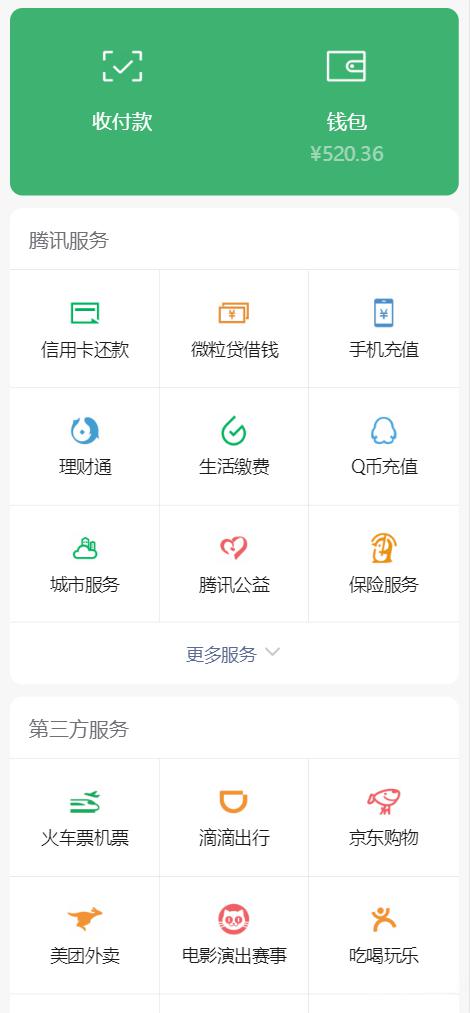Select 微粒贷借钱
The image size is (470, 1013).
(234, 329)
